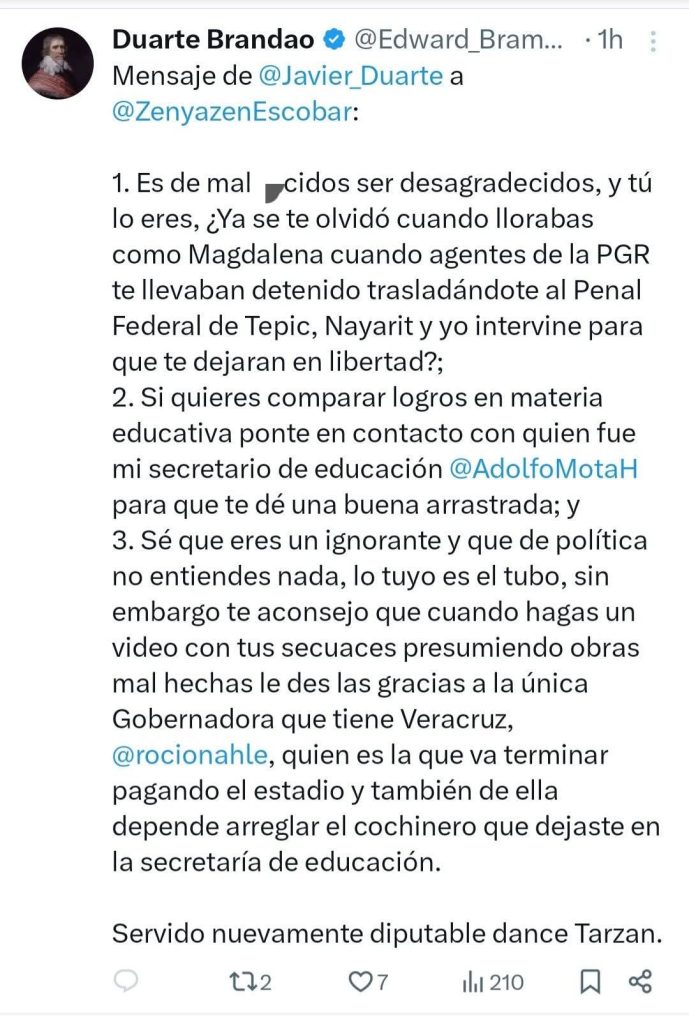689x1024 pixels.
Task: Like the tweet with the heart icon
Action: click(367, 982)
